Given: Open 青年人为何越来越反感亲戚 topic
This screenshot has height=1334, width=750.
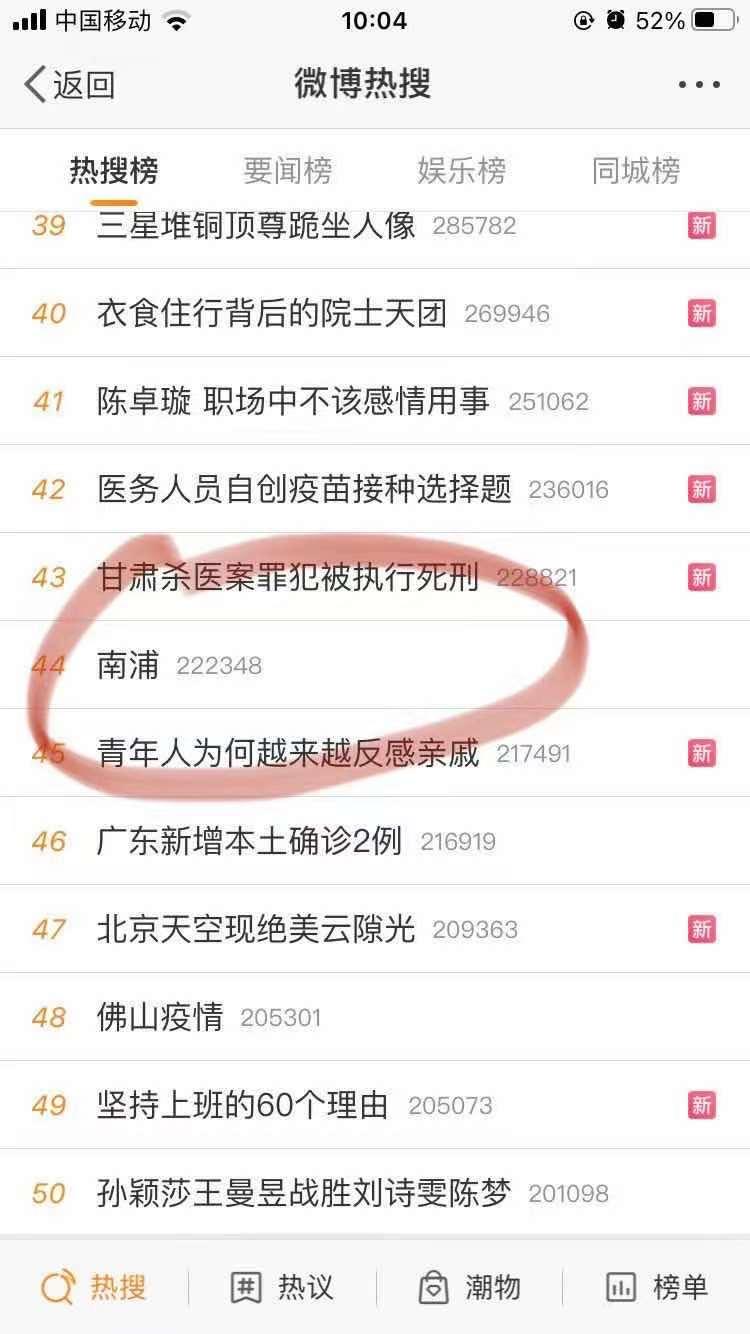Looking at the screenshot, I should coord(375,753).
